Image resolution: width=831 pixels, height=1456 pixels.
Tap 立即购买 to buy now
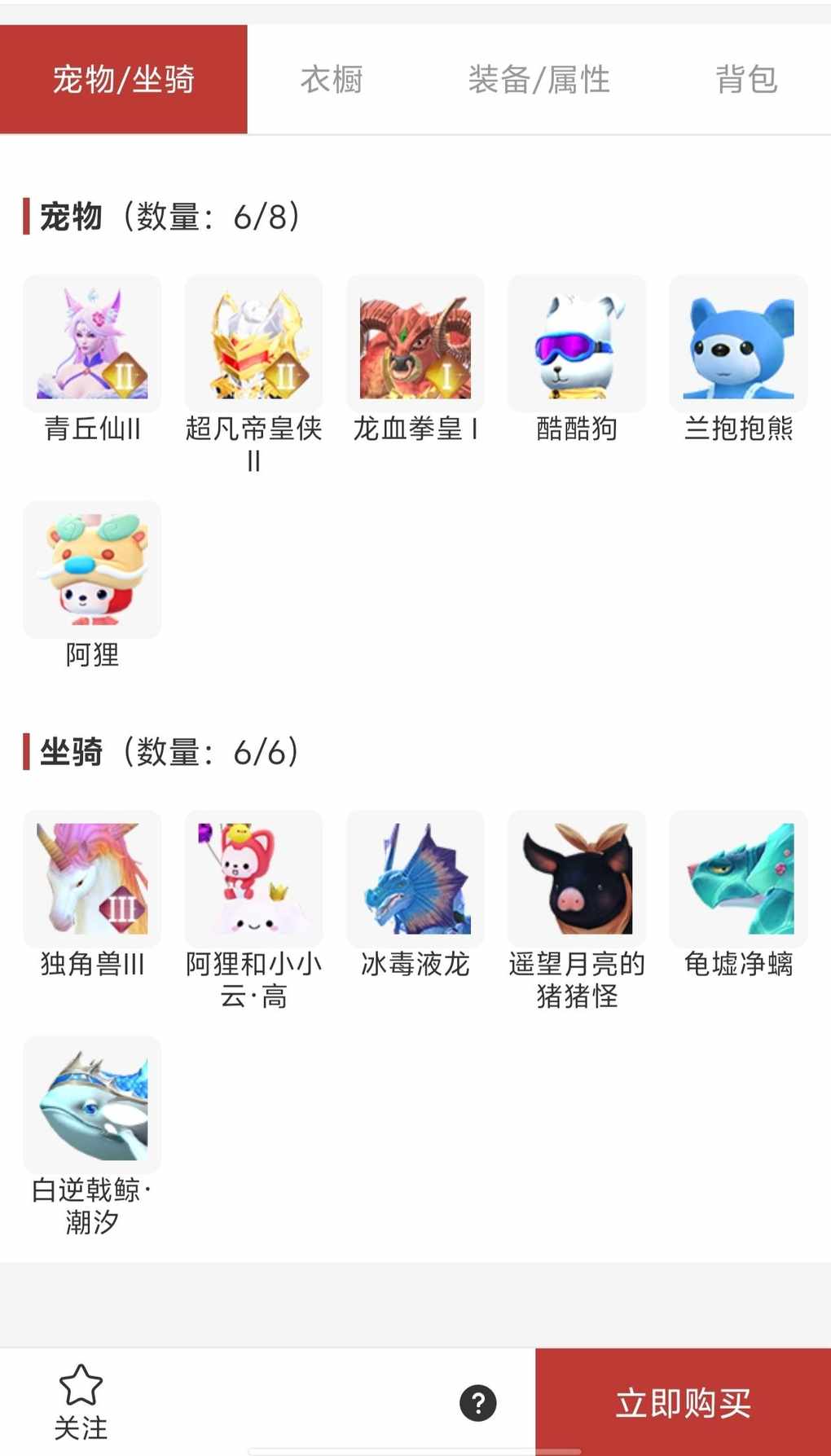(x=683, y=1403)
